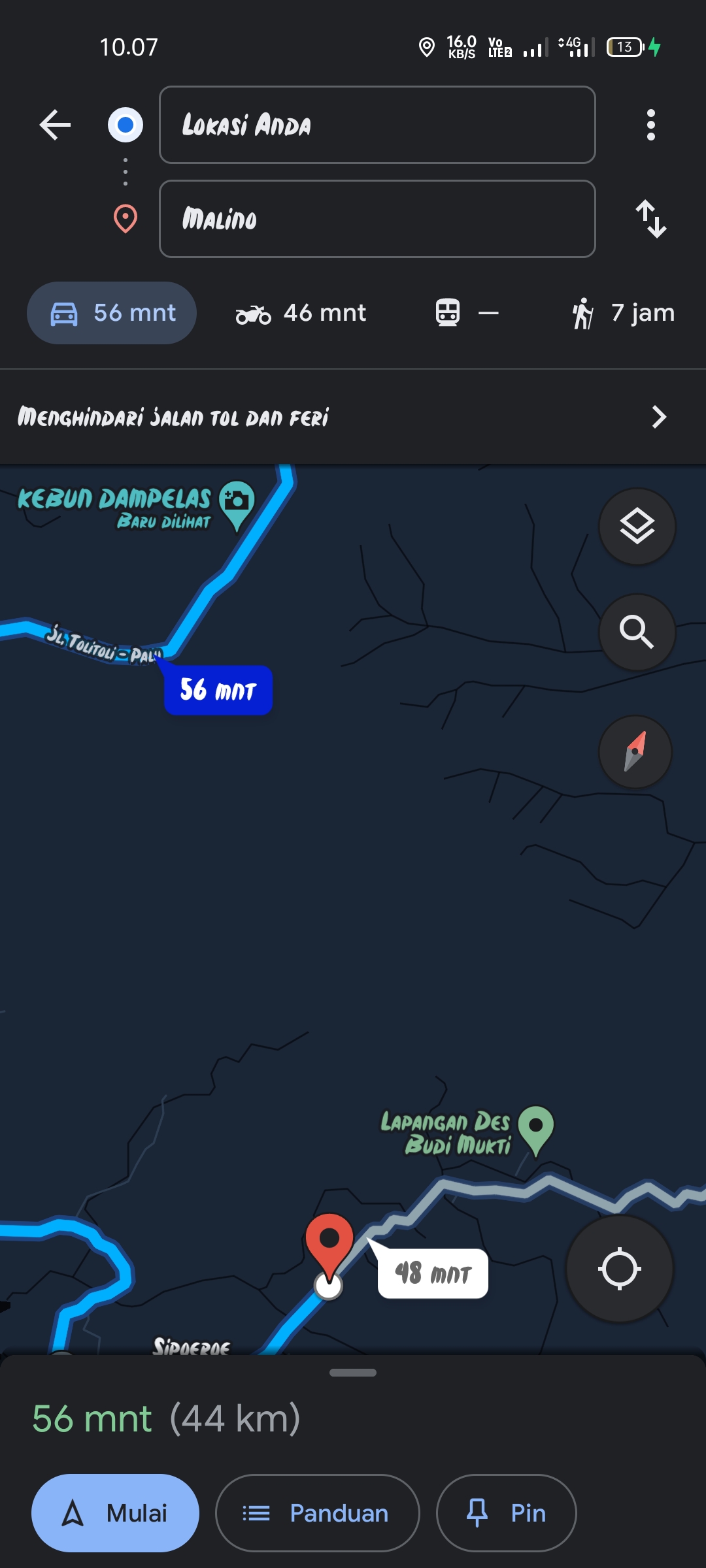Start navigation with the Mulai button
This screenshot has height=1568, width=706.
point(115,1513)
